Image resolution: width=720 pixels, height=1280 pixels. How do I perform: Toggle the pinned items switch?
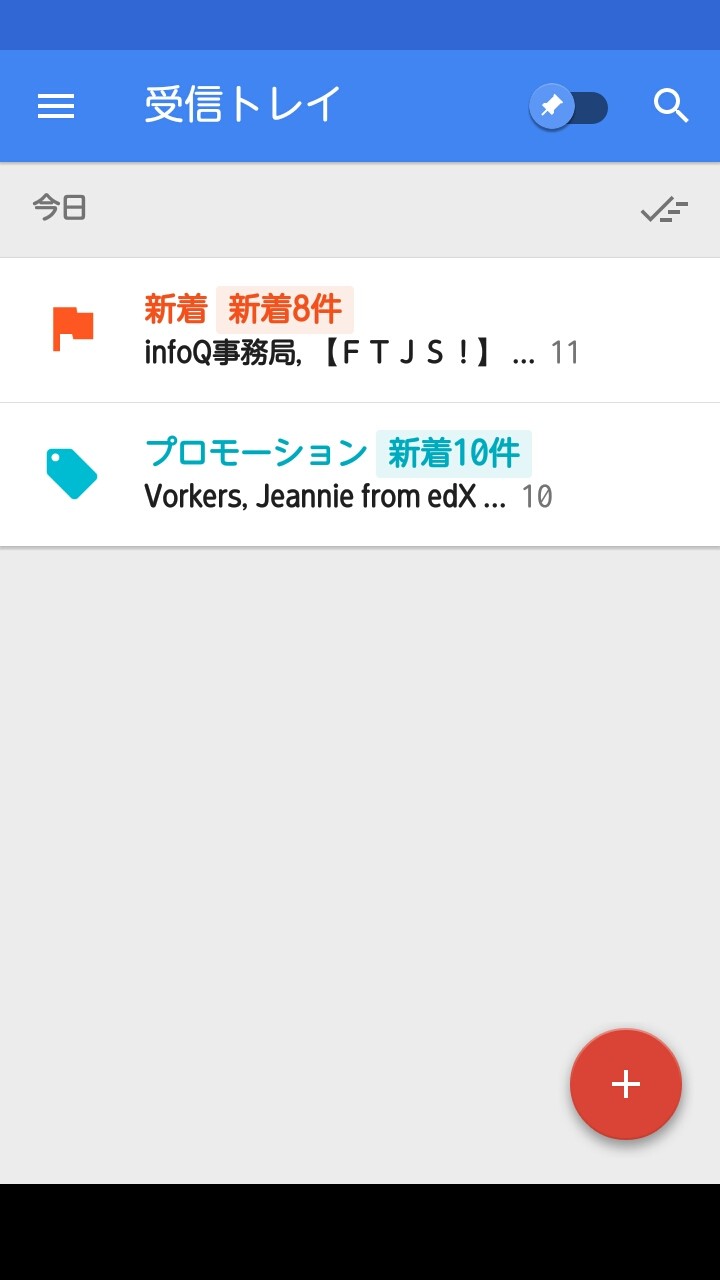[x=569, y=107]
